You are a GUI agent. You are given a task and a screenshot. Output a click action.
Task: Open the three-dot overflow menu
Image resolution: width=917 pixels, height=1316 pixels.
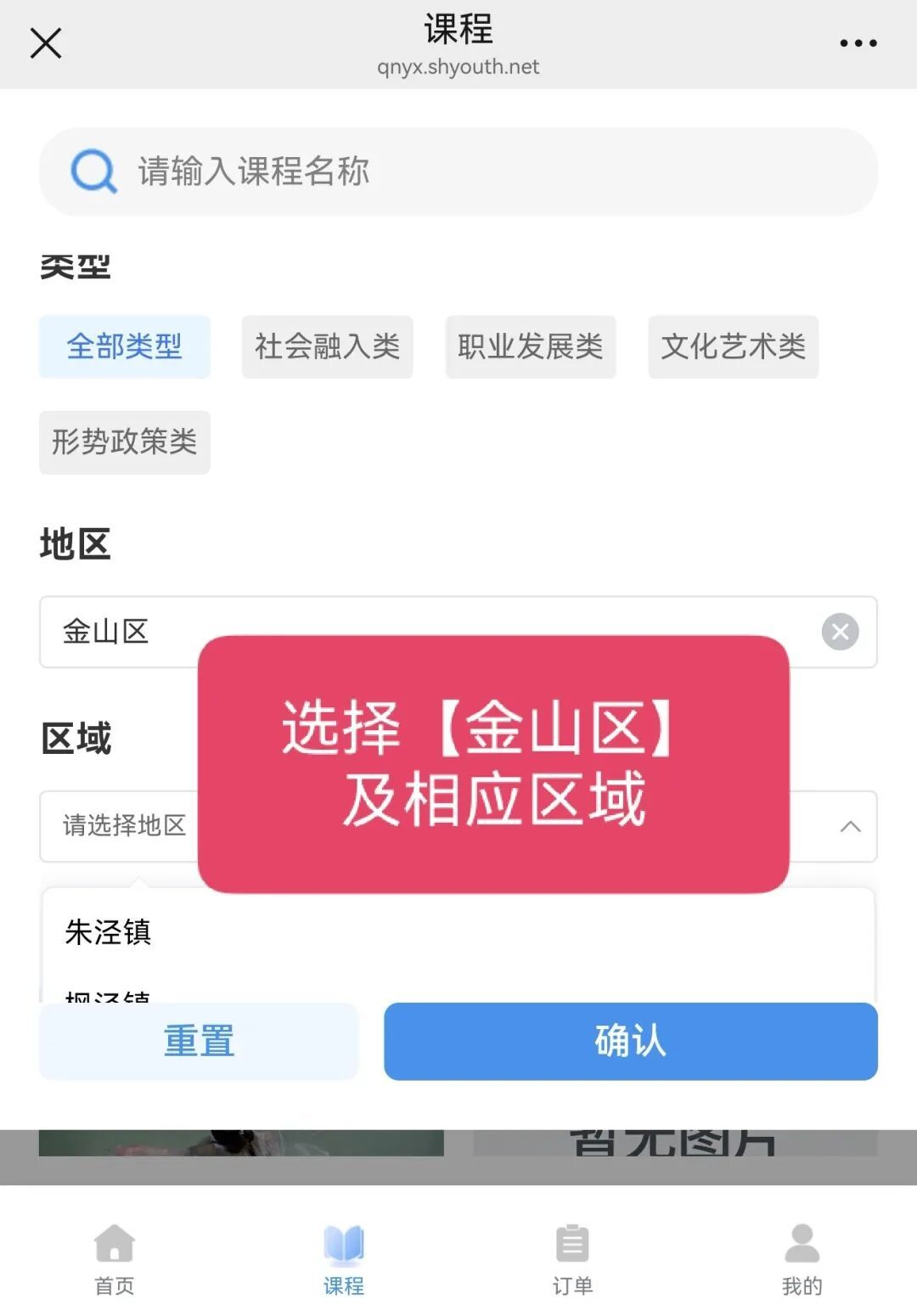(x=858, y=42)
